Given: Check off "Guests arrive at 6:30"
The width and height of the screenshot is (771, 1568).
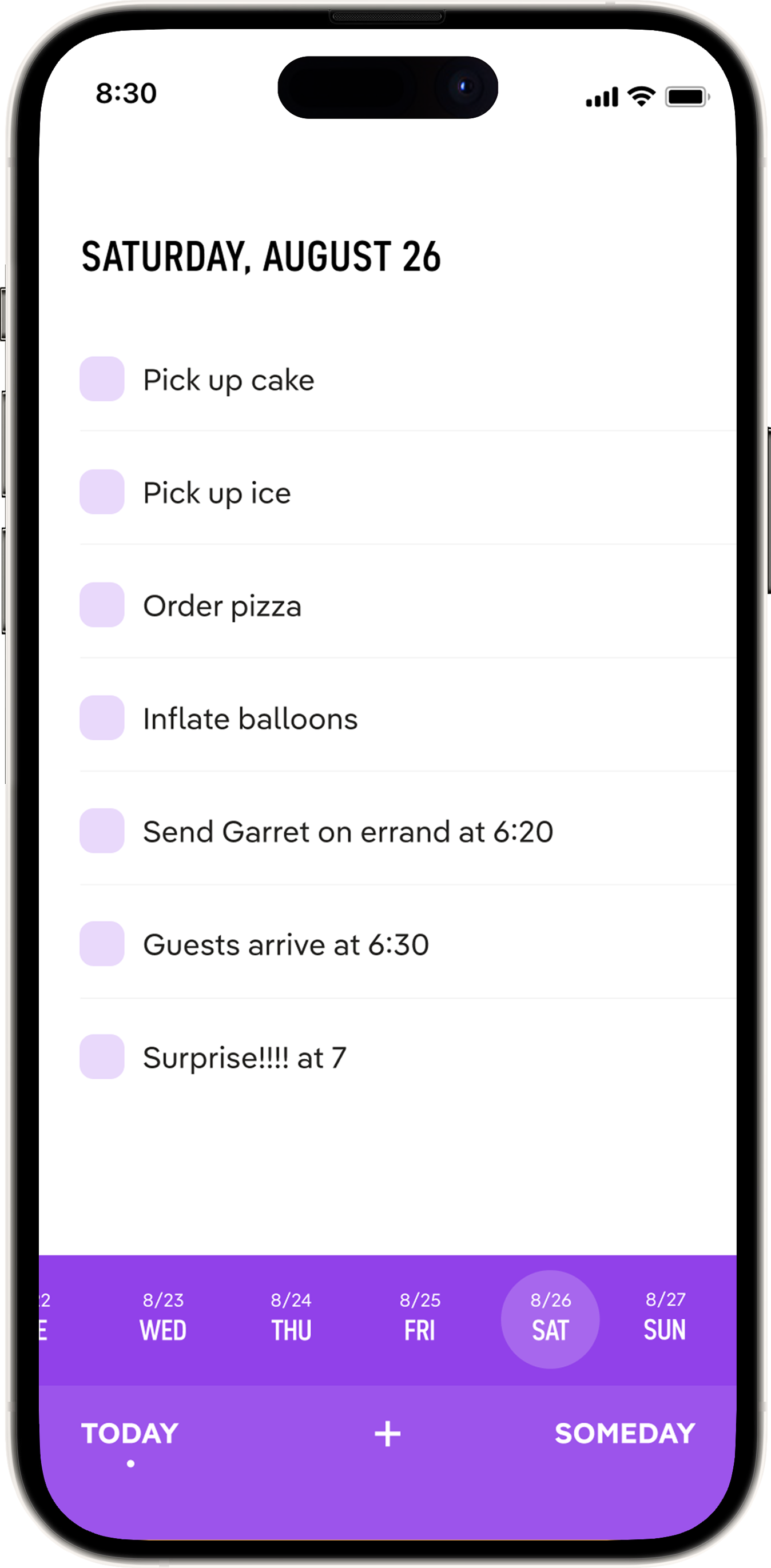Looking at the screenshot, I should (x=101, y=945).
